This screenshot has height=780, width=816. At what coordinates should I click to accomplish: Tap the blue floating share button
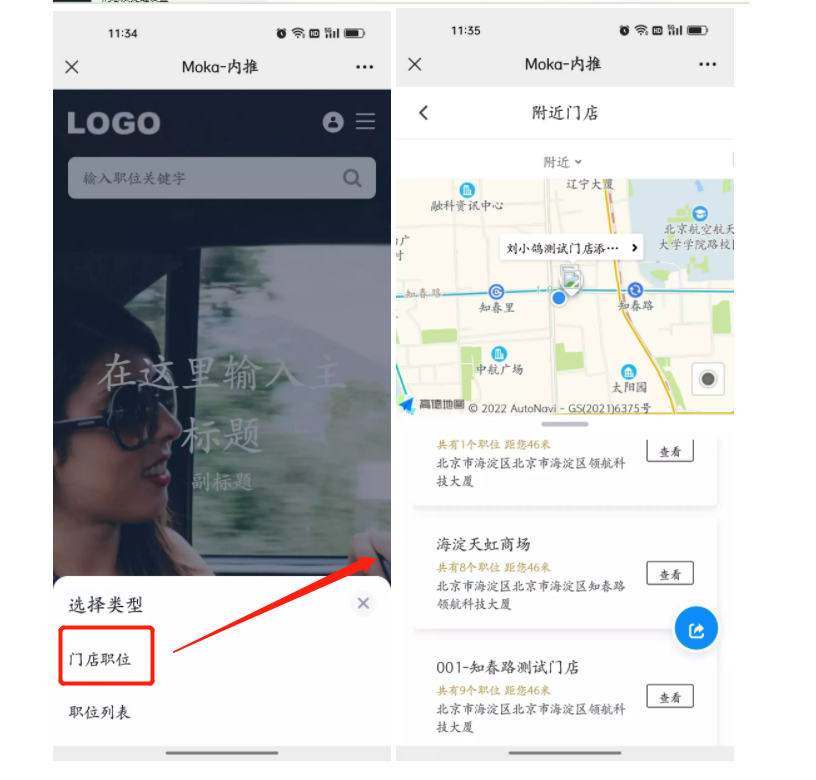pyautogui.click(x=696, y=629)
